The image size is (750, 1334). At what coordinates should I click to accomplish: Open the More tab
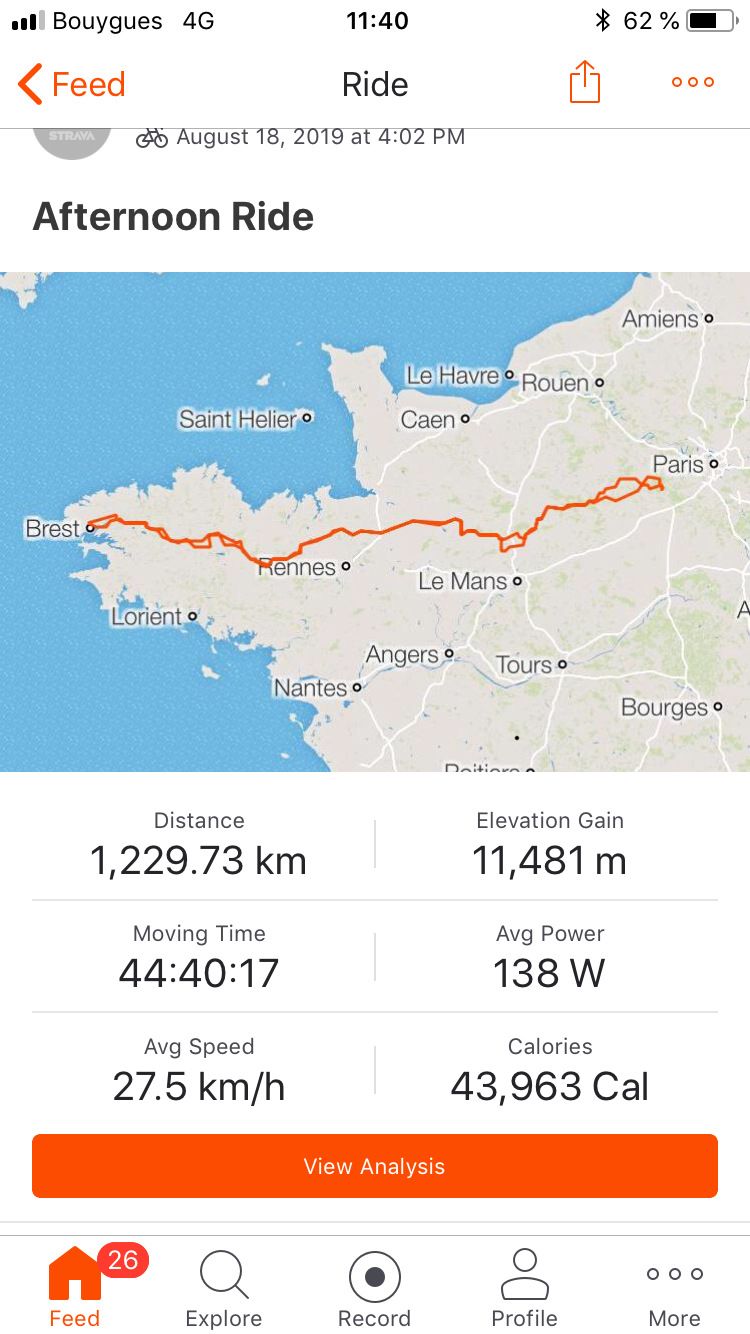(674, 1287)
